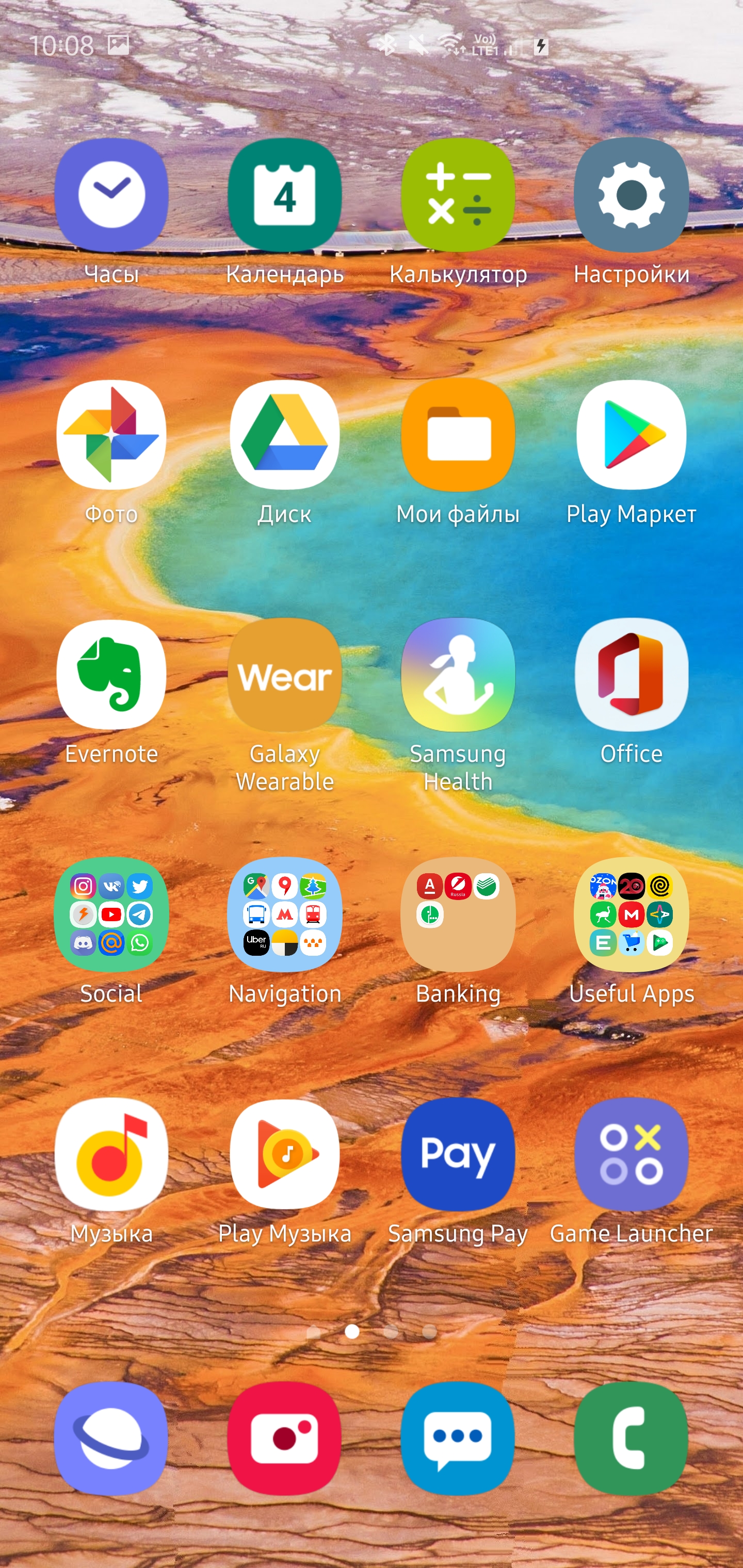Launch Play Маркет store

[x=632, y=435]
